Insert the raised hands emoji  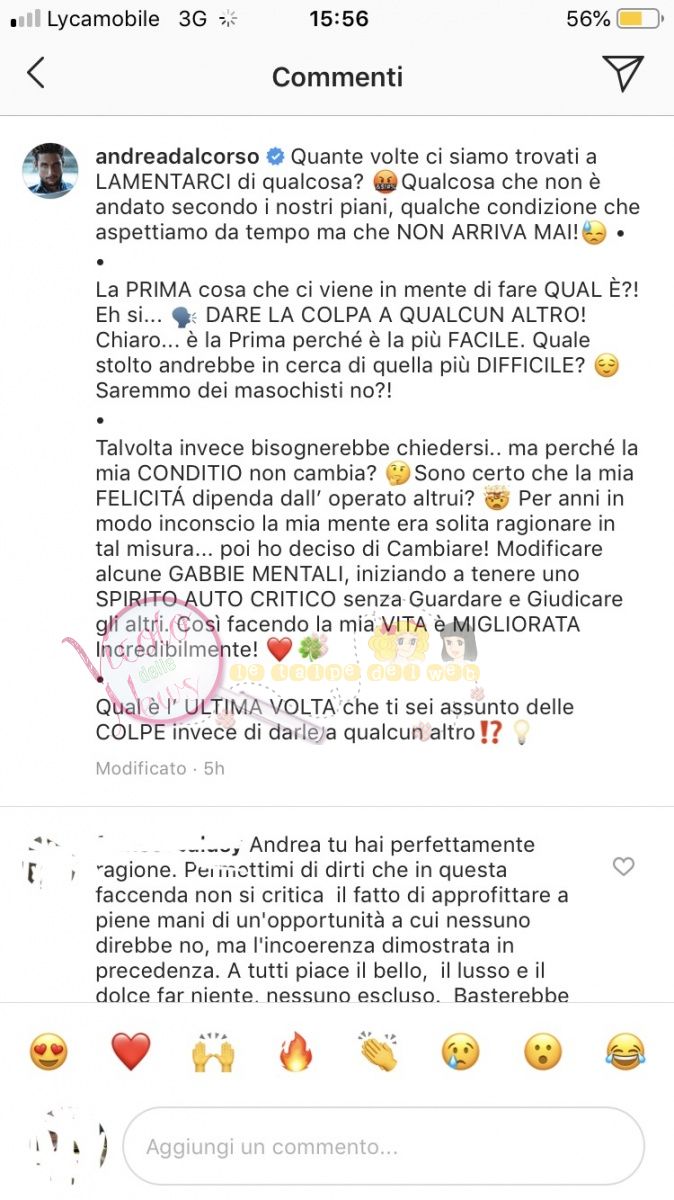213,1051
